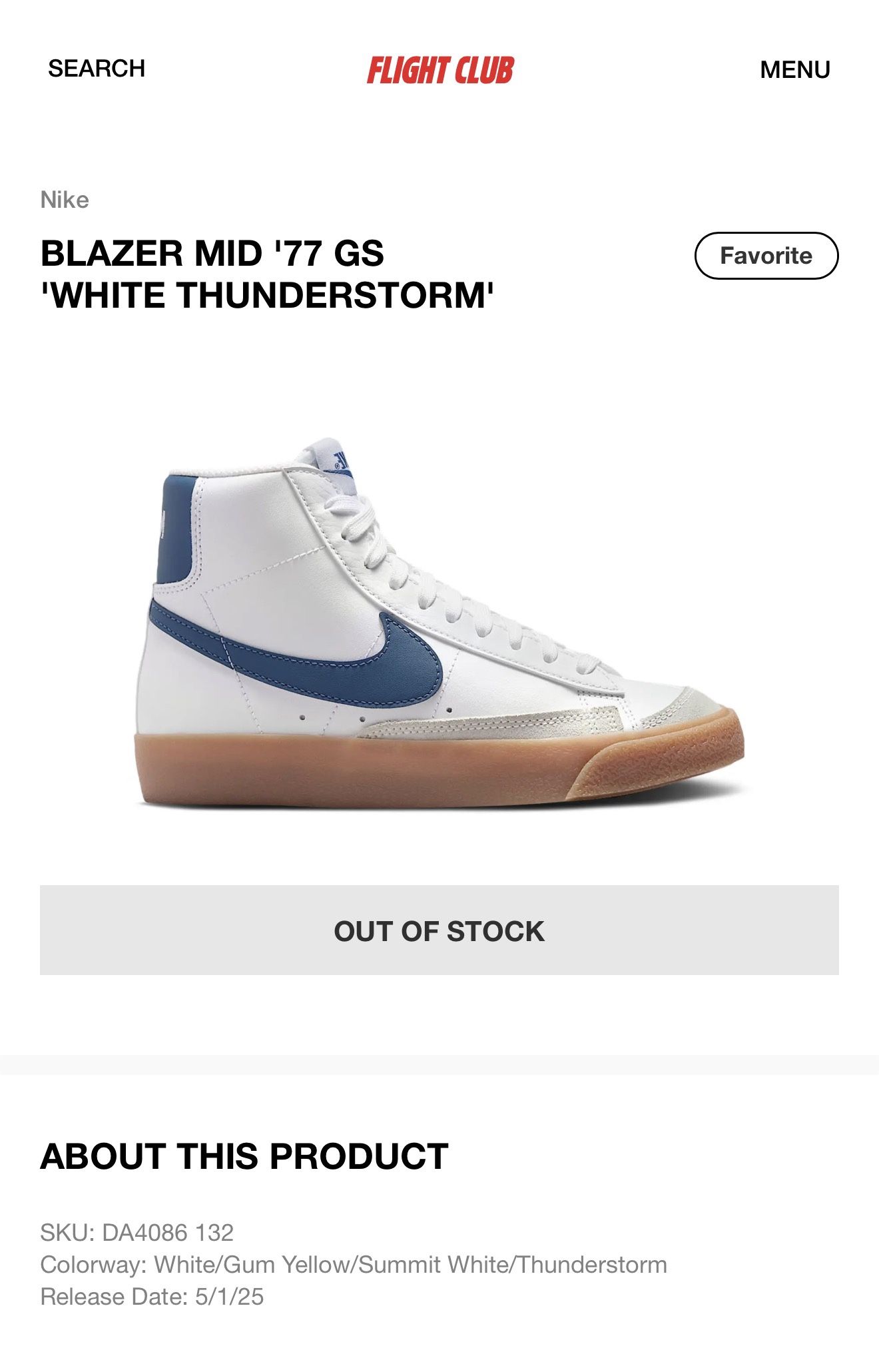This screenshot has height=1372, width=879.
Task: Open the SEARCH option in the header
Action: [x=97, y=69]
